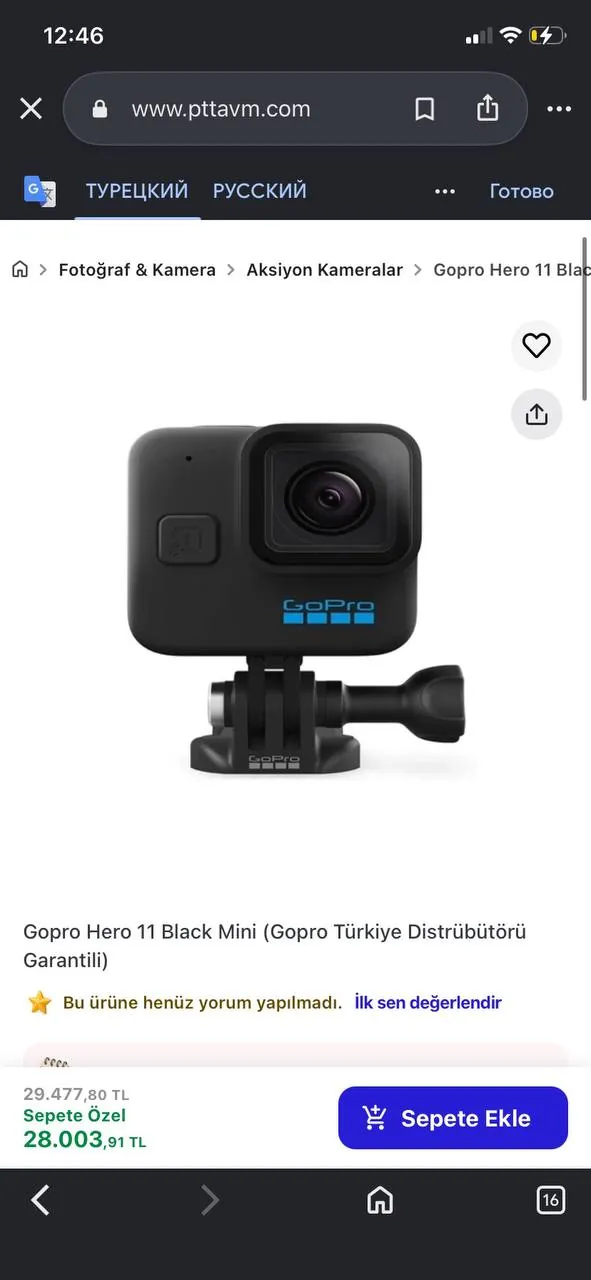Viewport: 591px width, 1280px height.
Task: Open the tab switcher showing 16 tabs
Action: (551, 1199)
